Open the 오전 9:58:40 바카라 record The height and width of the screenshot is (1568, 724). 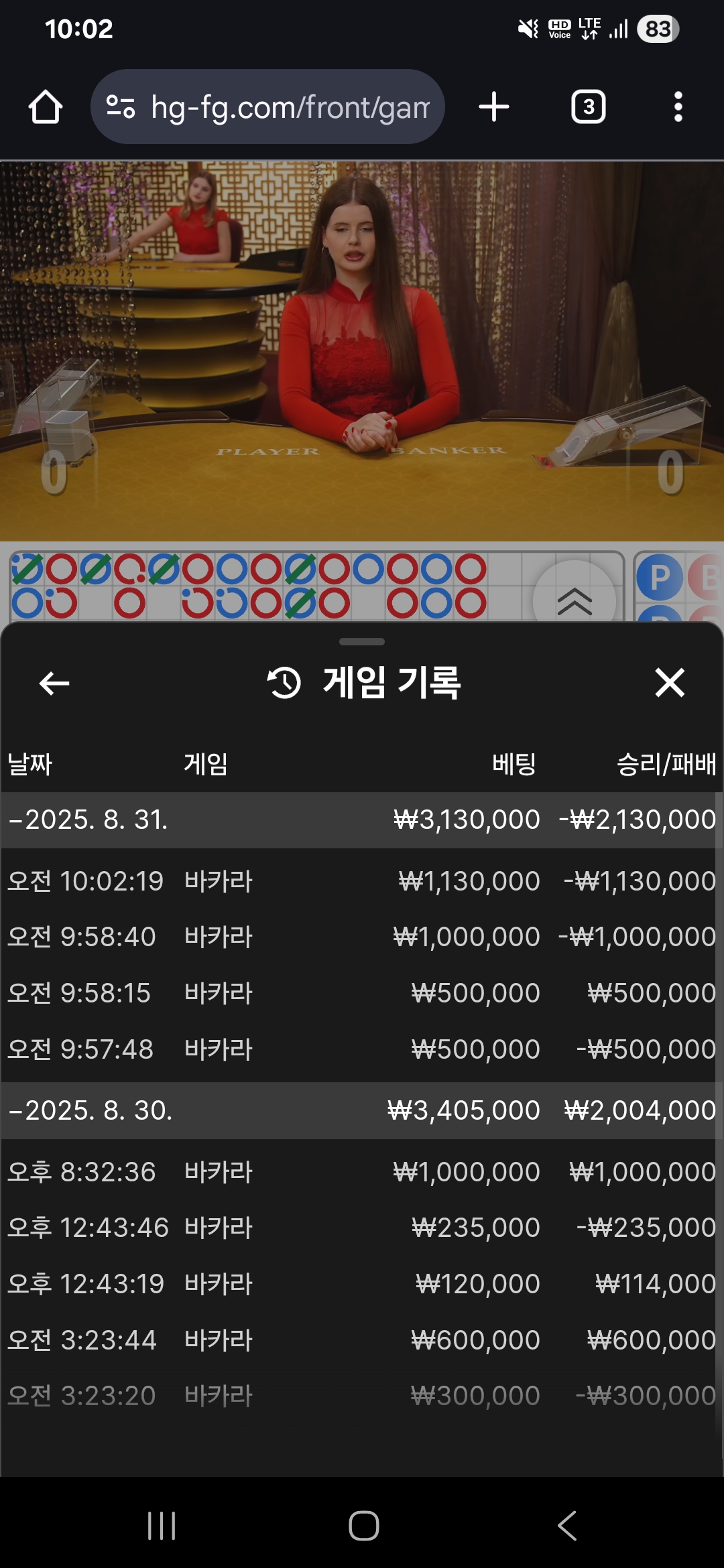point(361,937)
